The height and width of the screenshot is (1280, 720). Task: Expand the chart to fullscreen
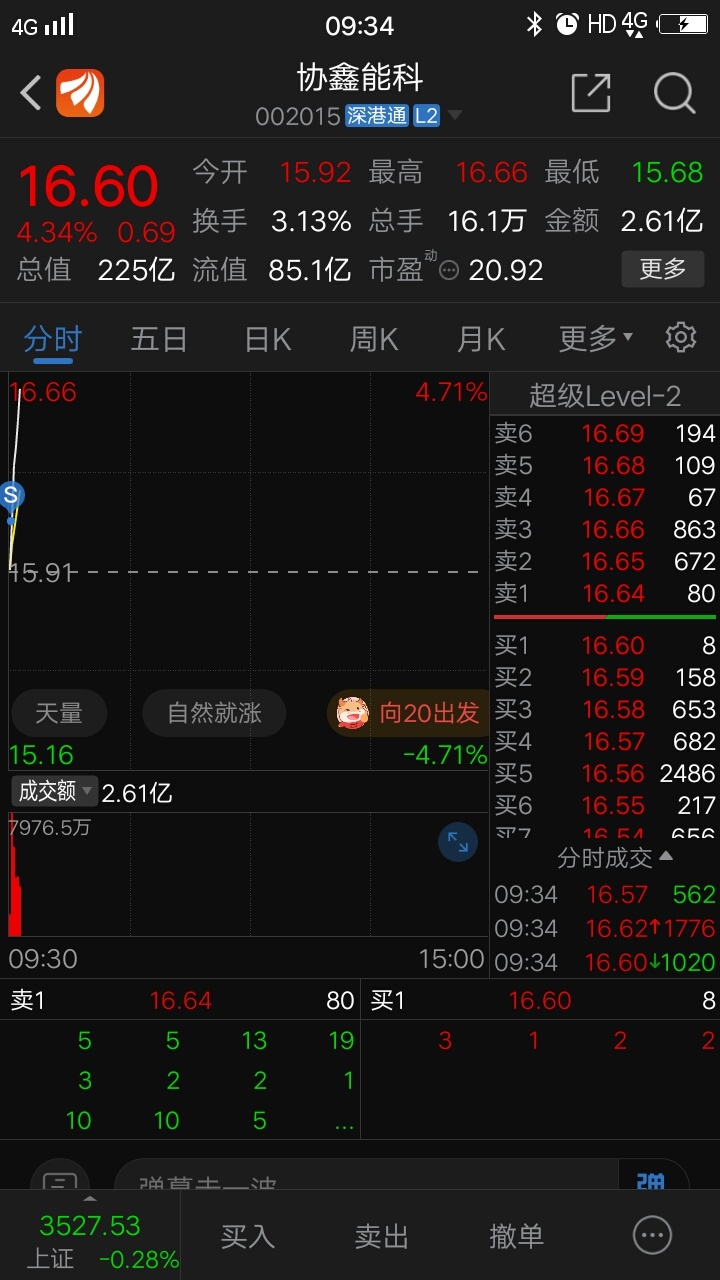tap(458, 843)
